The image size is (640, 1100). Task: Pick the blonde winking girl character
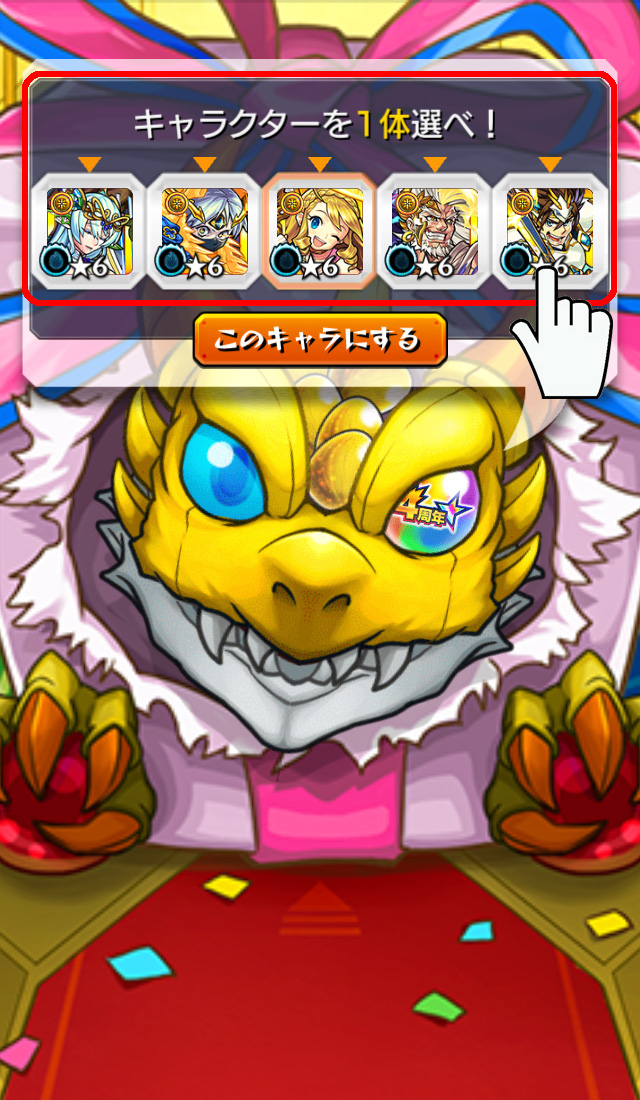[320, 231]
